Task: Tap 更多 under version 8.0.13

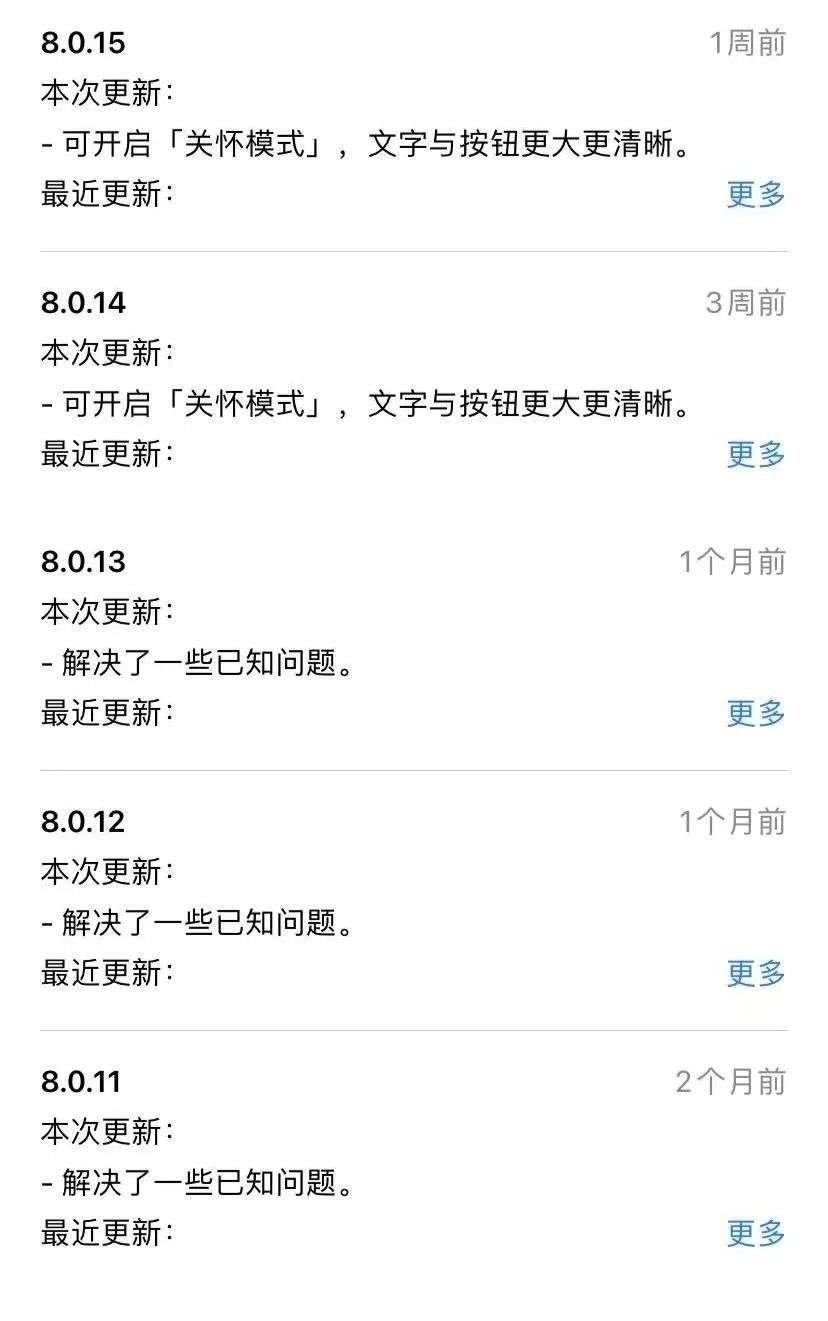Action: point(756,713)
